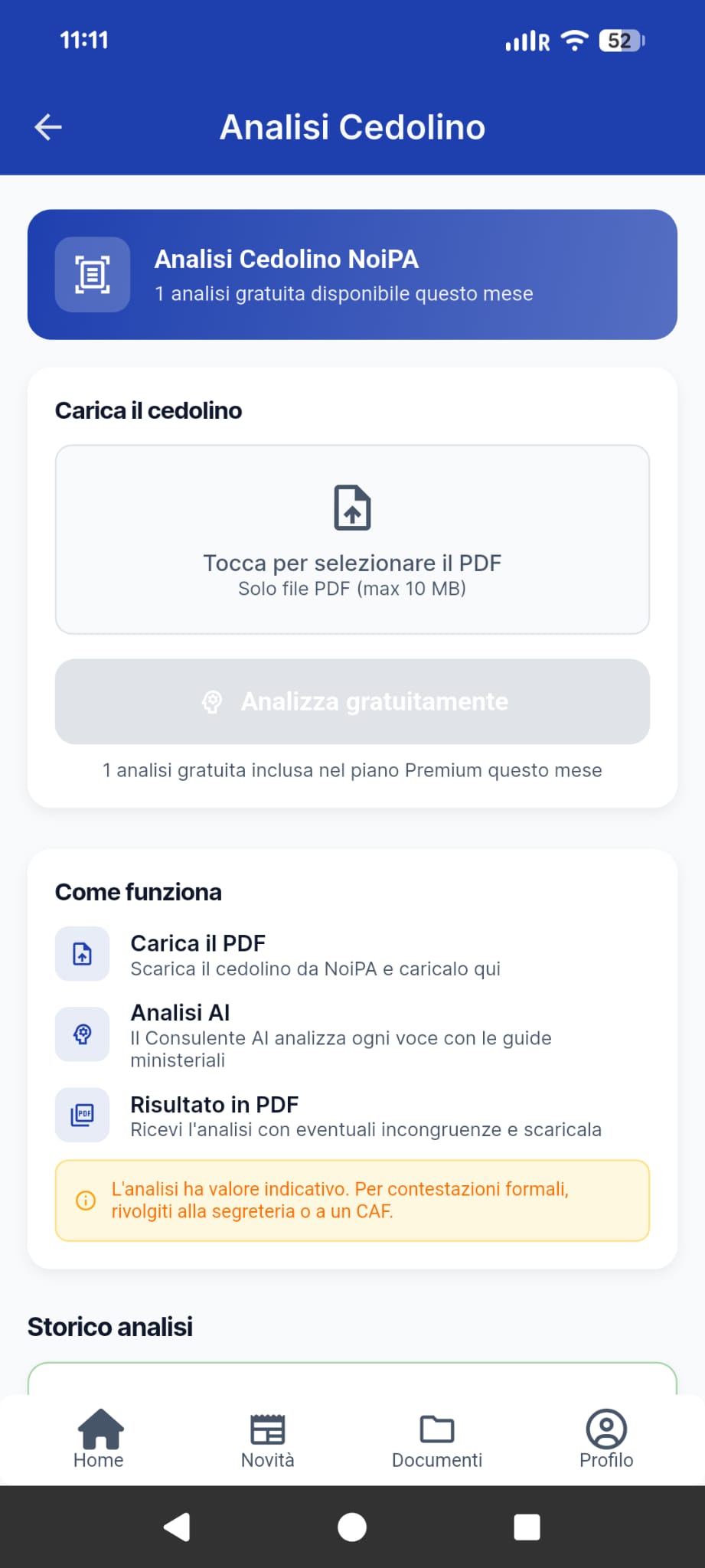Viewport: 705px width, 1568px height.
Task: Tap the PDF upload icon in the Carica area
Action: pyautogui.click(x=352, y=506)
